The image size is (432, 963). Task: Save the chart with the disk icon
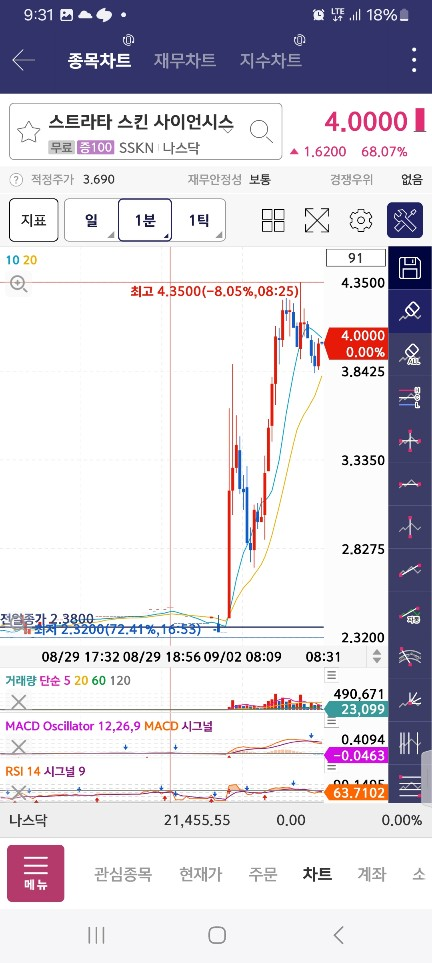click(410, 268)
